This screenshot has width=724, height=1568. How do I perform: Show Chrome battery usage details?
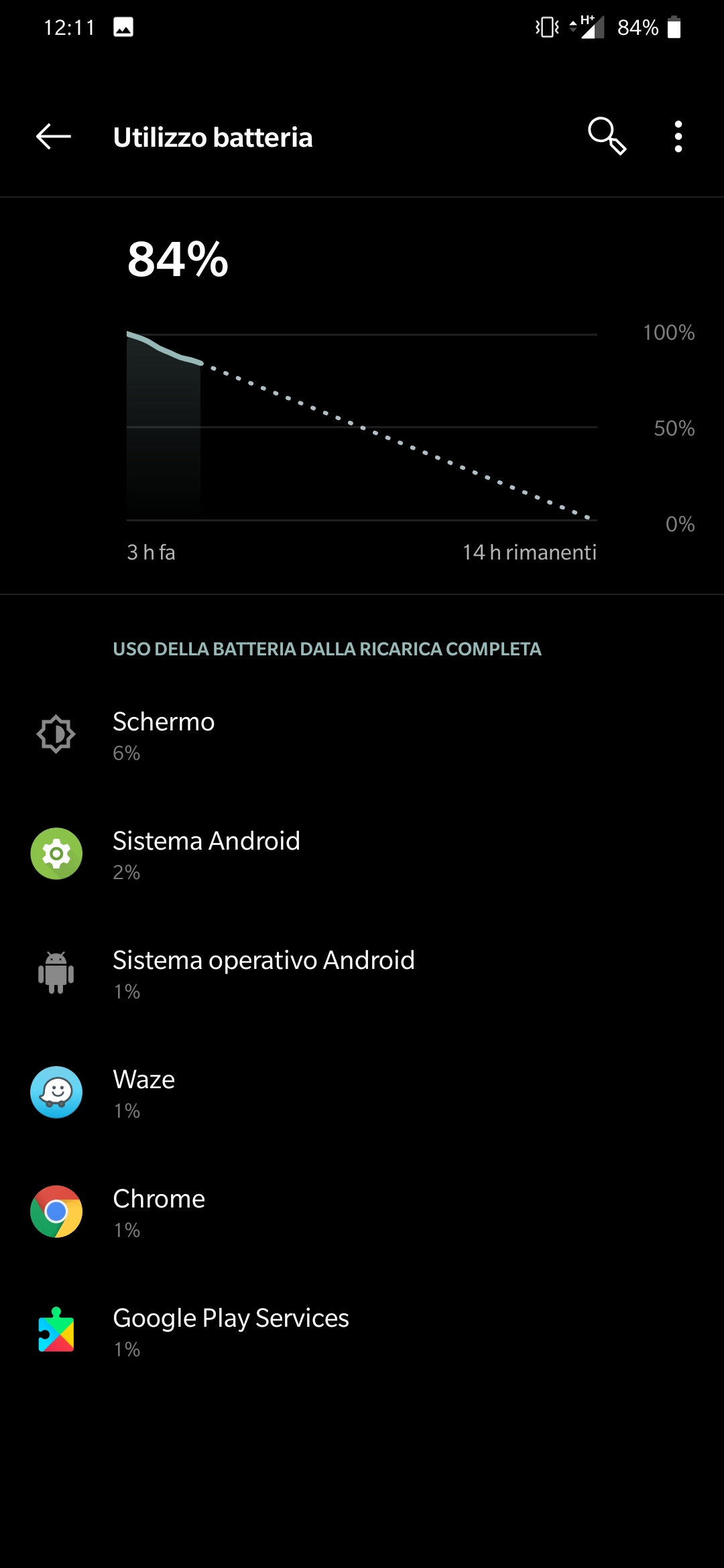pos(362,1212)
